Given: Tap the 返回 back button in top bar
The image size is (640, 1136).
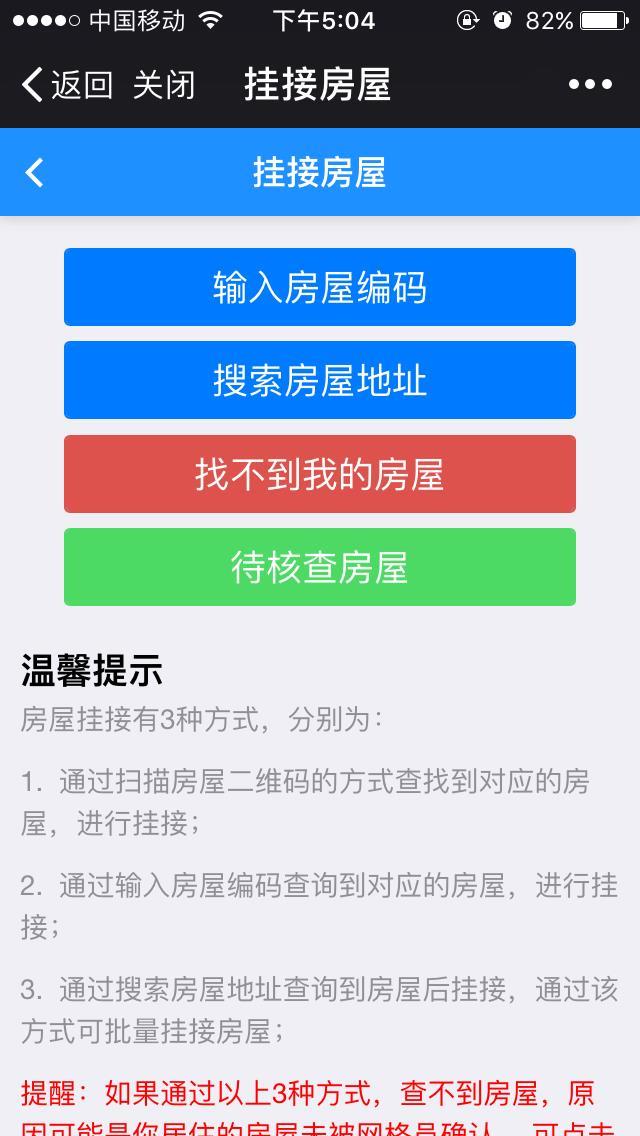Looking at the screenshot, I should [66, 85].
